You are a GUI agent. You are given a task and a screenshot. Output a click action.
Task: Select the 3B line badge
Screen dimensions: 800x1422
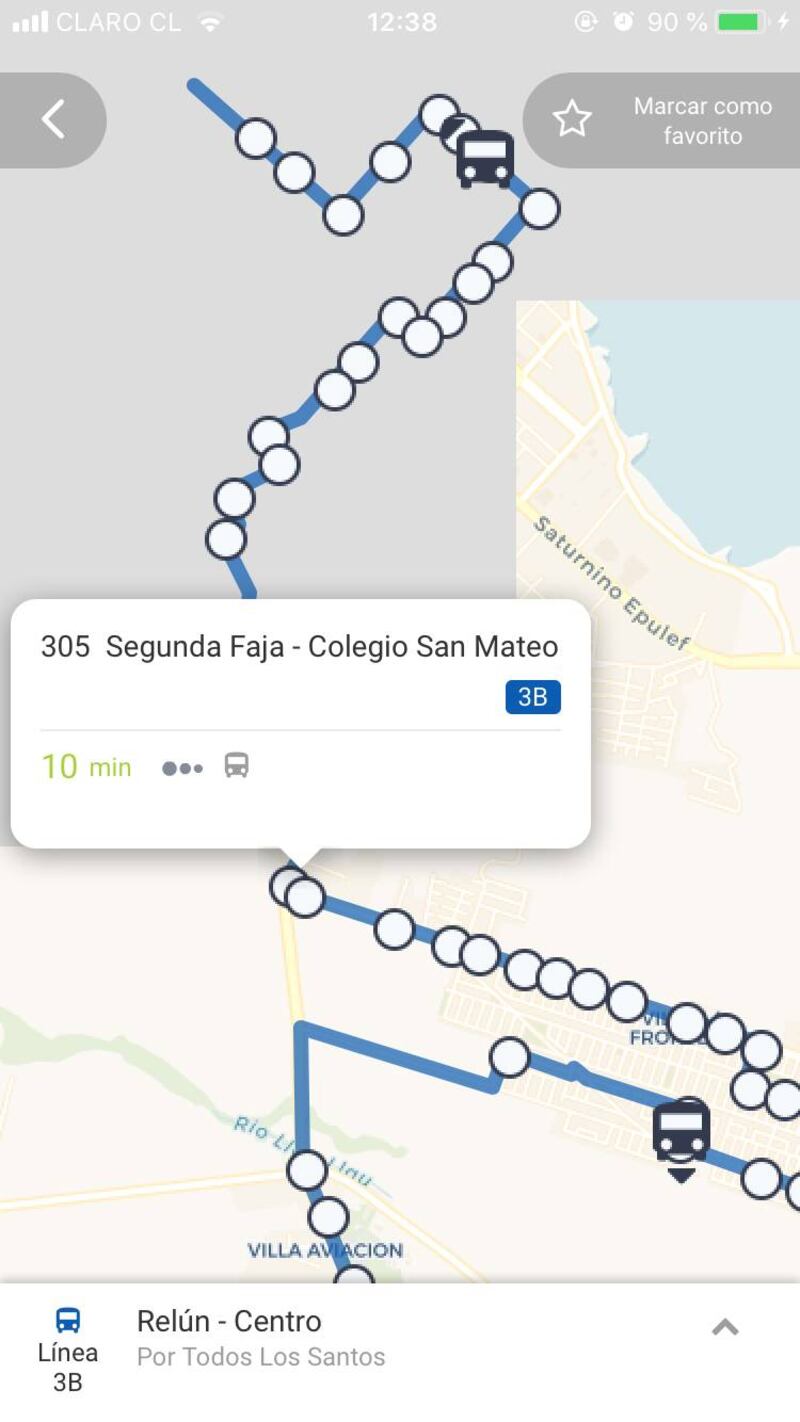pyautogui.click(x=532, y=697)
